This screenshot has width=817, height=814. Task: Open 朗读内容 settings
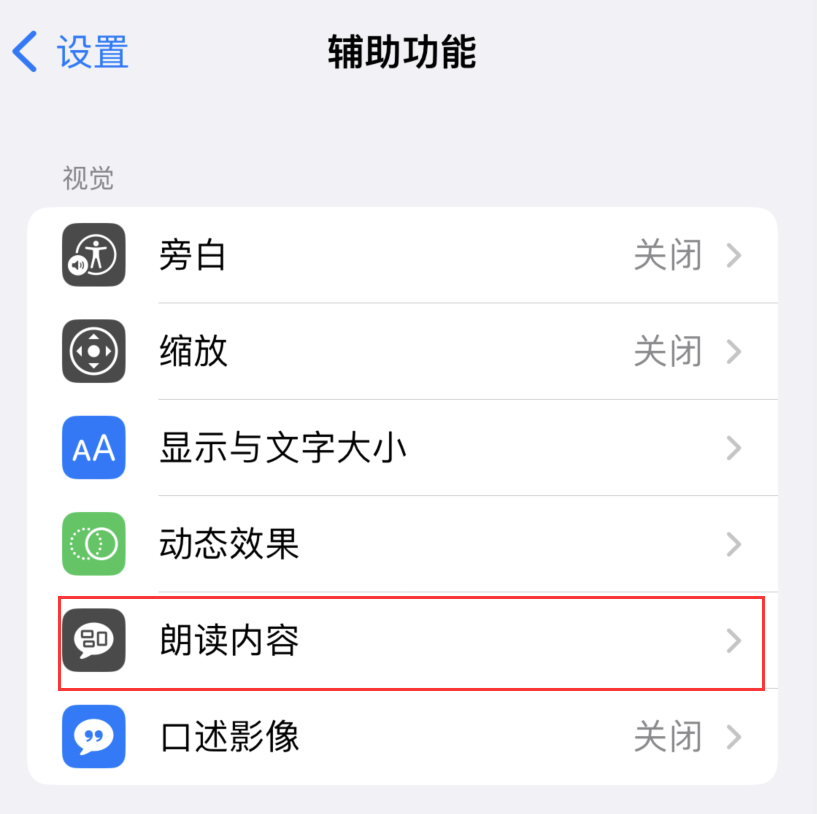pos(400,641)
